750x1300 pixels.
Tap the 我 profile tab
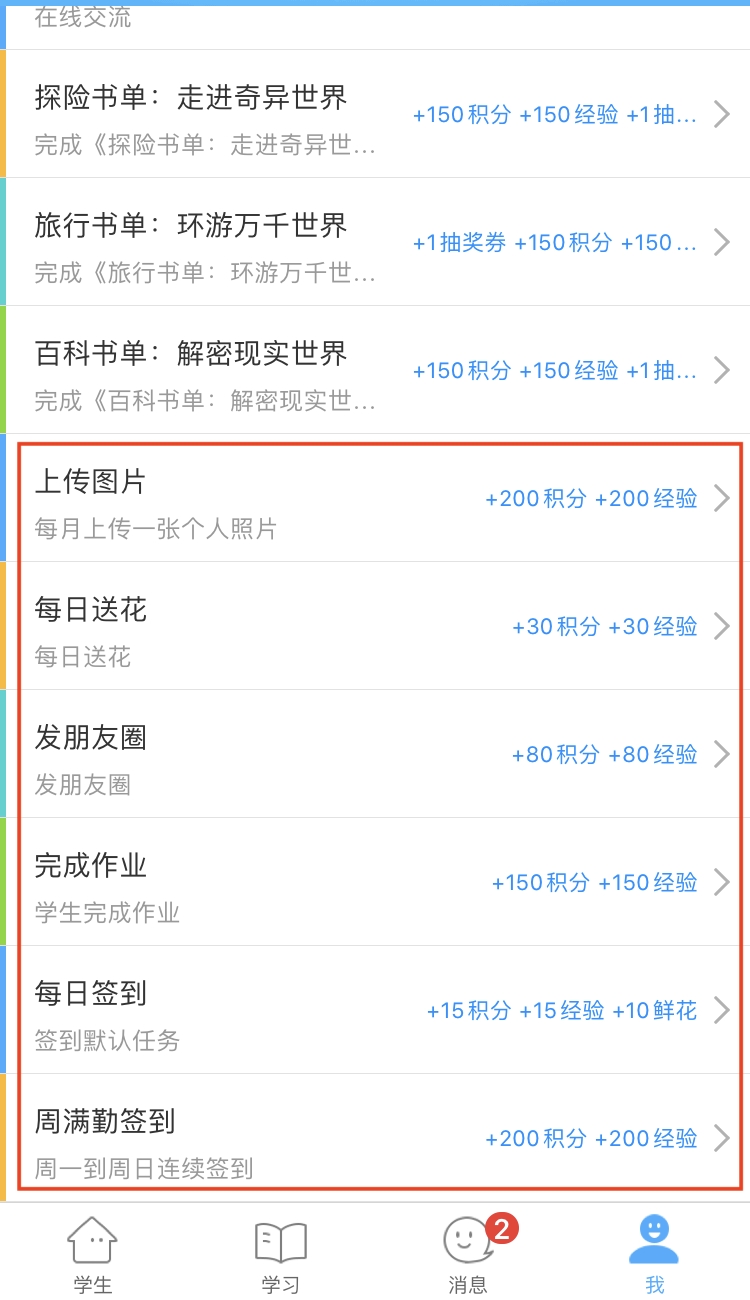coord(654,1255)
